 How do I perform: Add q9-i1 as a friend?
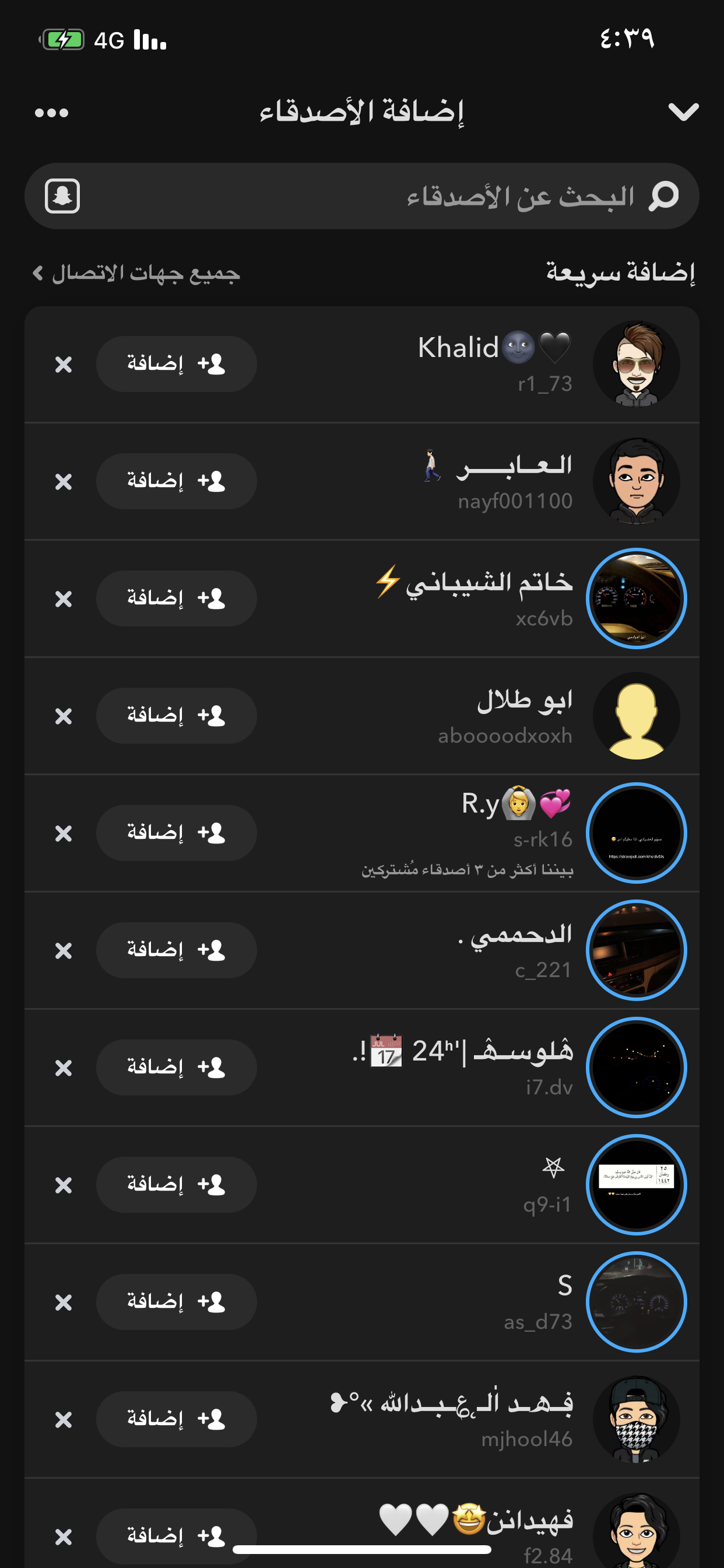click(177, 1185)
